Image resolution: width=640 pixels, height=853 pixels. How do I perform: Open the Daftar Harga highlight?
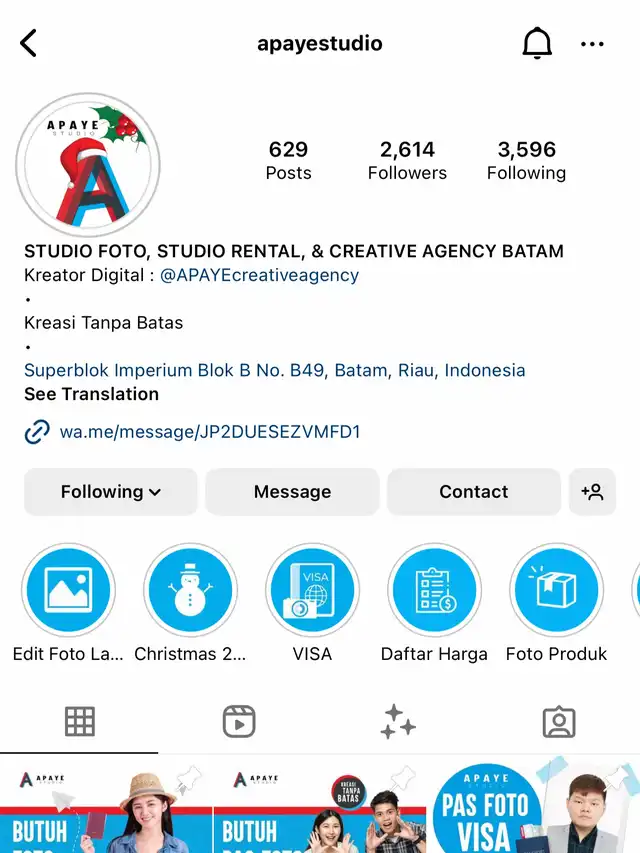point(434,592)
